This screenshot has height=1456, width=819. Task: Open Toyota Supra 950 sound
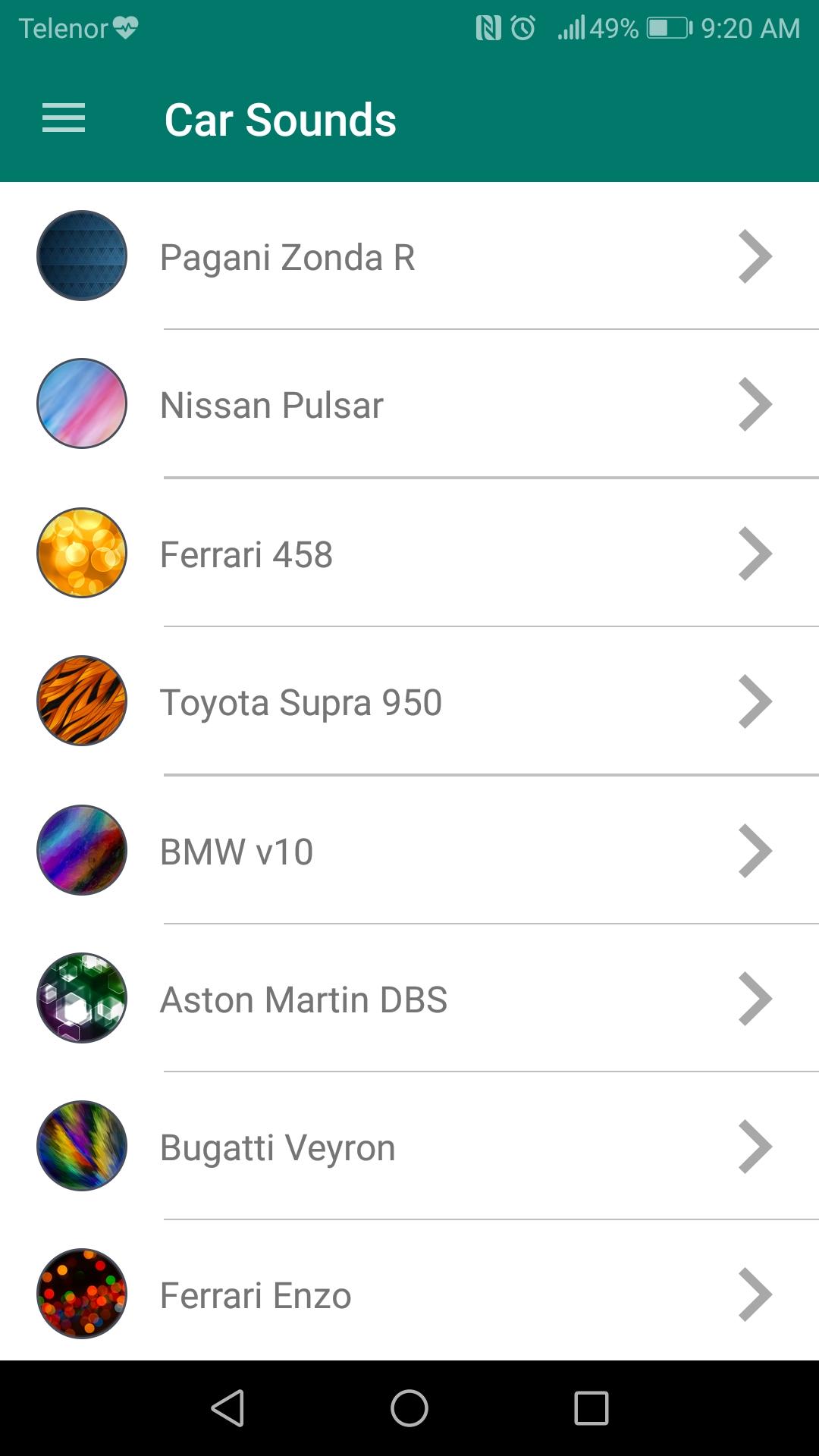(x=409, y=702)
